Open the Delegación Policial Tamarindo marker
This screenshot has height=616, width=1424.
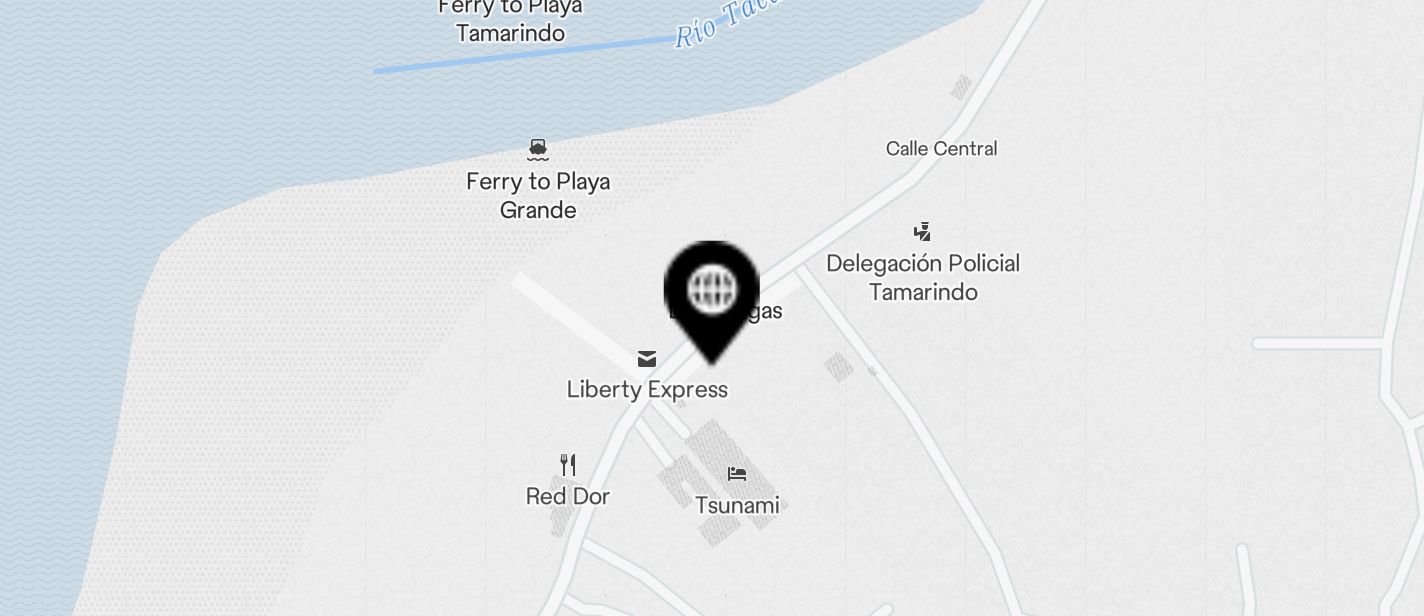(x=922, y=232)
